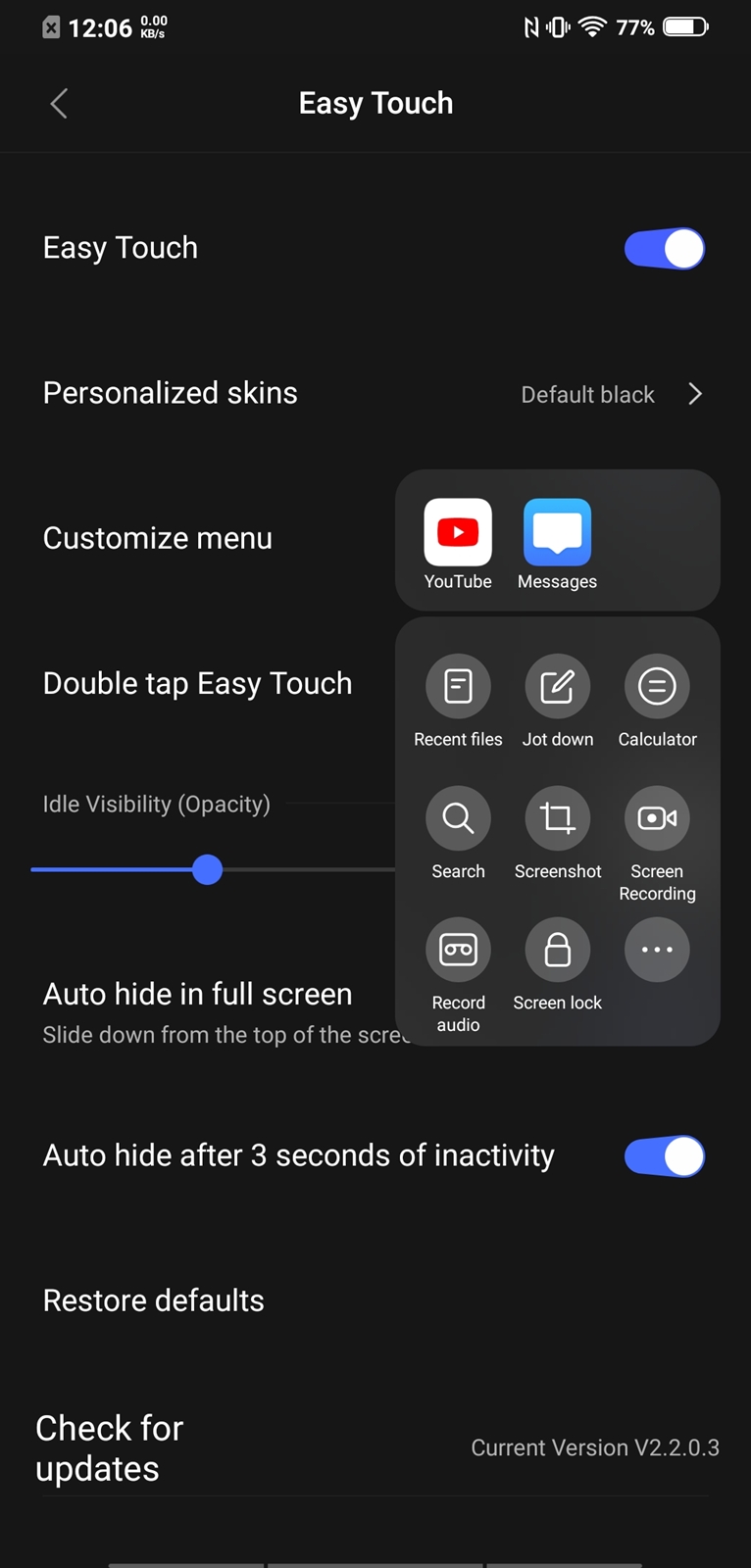Turn off the Easy Touch switch
The height and width of the screenshot is (1568, 751).
click(665, 249)
